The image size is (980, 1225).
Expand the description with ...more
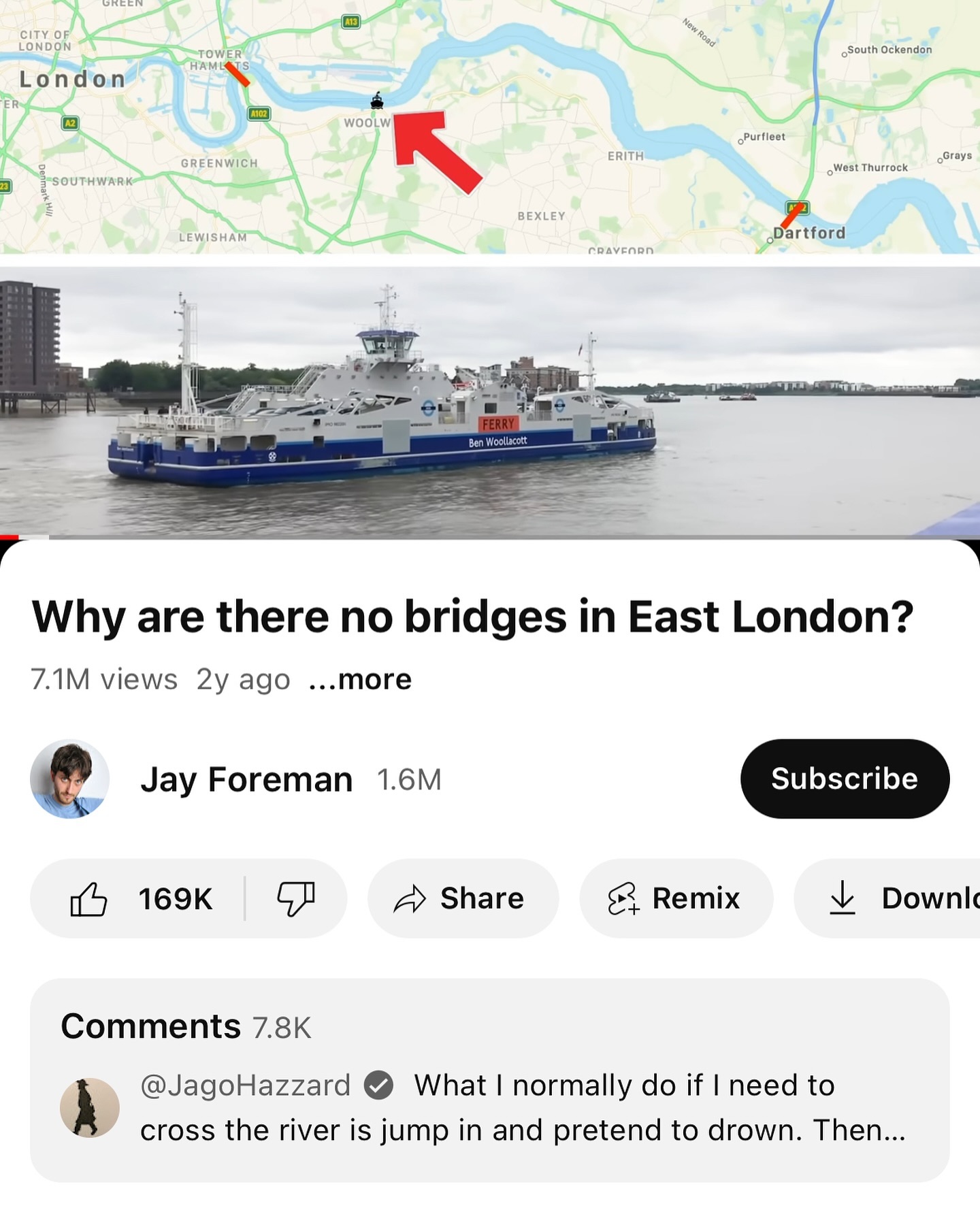pyautogui.click(x=360, y=679)
